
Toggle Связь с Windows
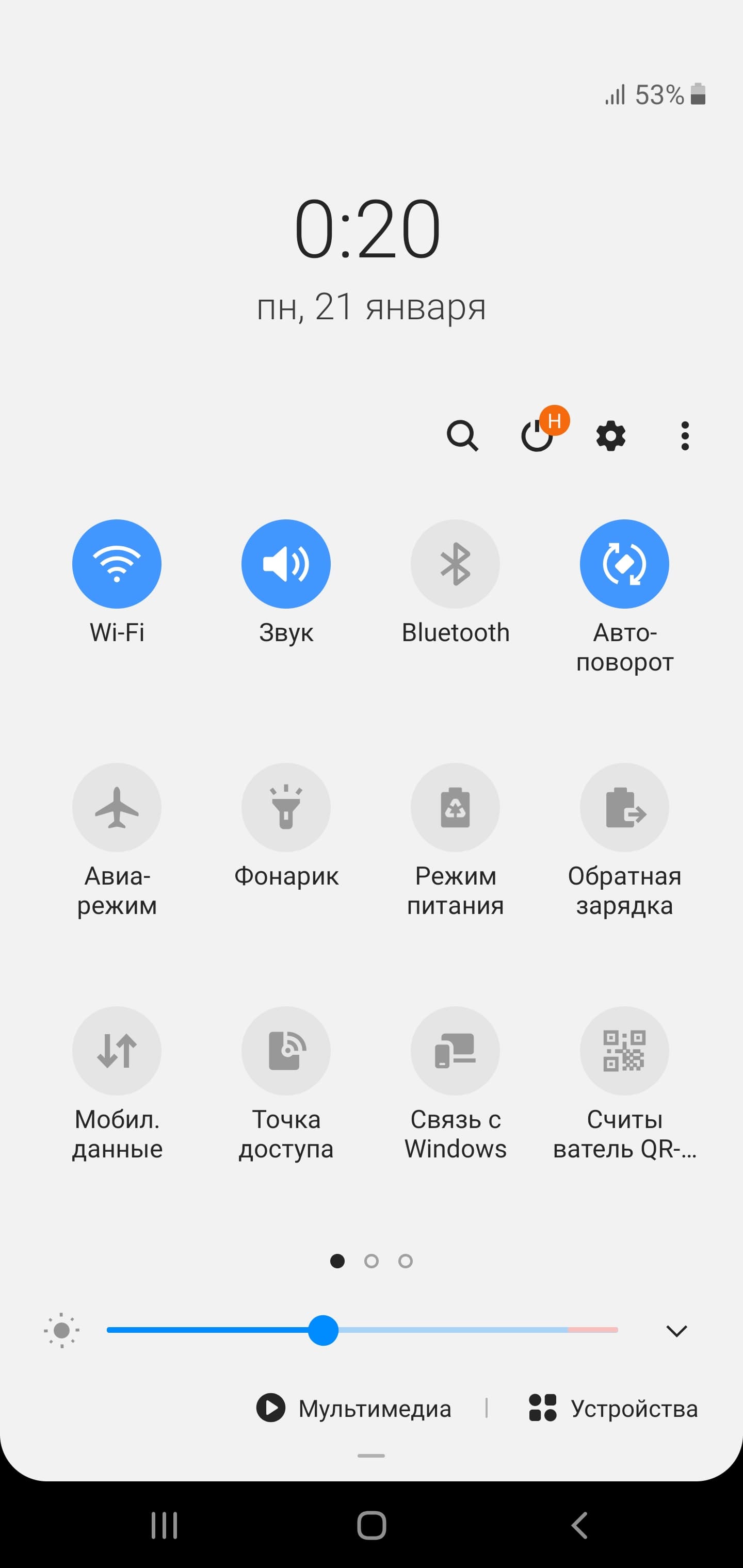456,1051
